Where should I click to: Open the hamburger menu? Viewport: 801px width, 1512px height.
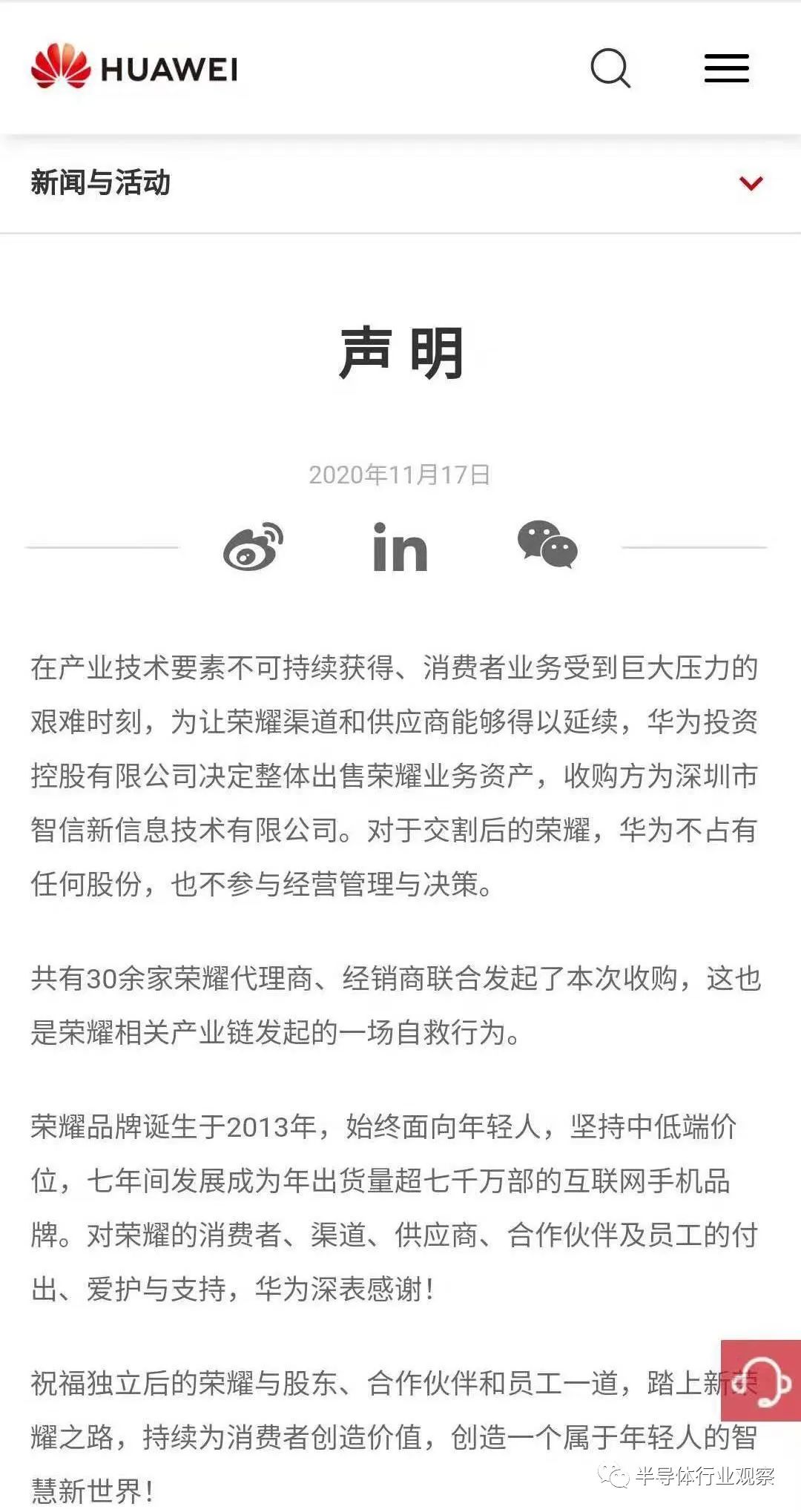pos(726,68)
